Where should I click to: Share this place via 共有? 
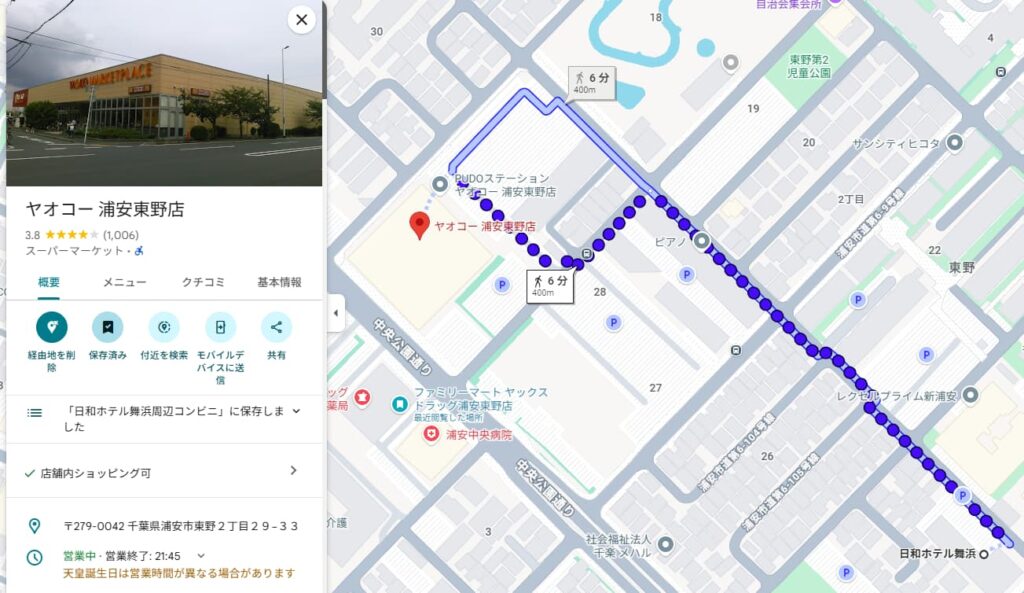[276, 327]
